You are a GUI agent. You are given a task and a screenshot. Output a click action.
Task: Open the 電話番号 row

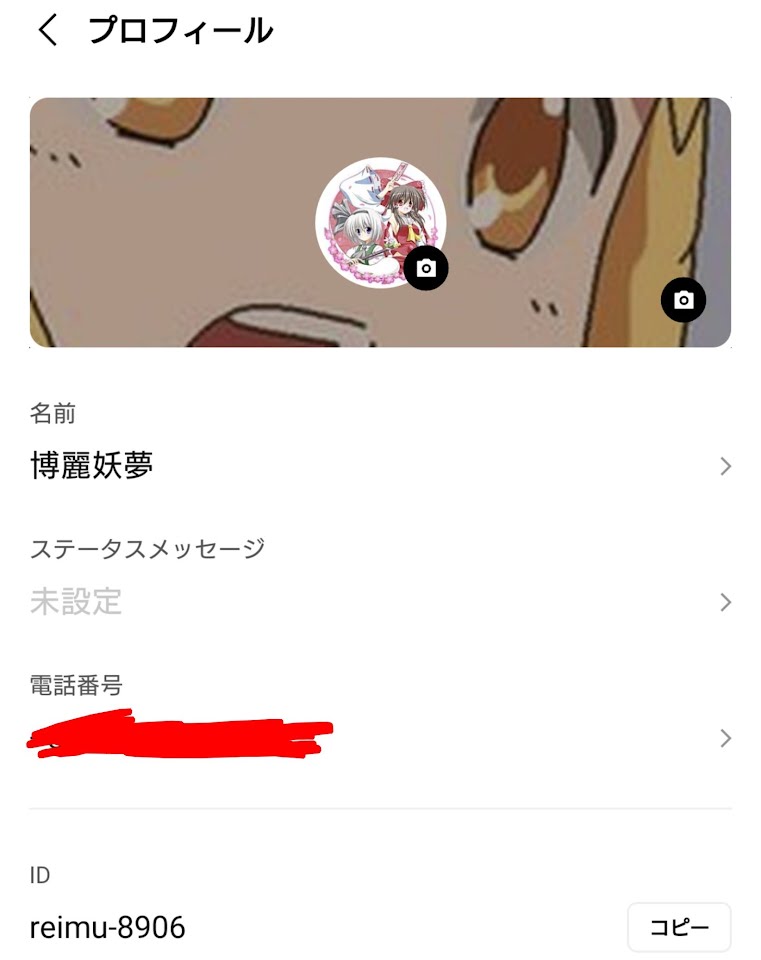coord(380,737)
